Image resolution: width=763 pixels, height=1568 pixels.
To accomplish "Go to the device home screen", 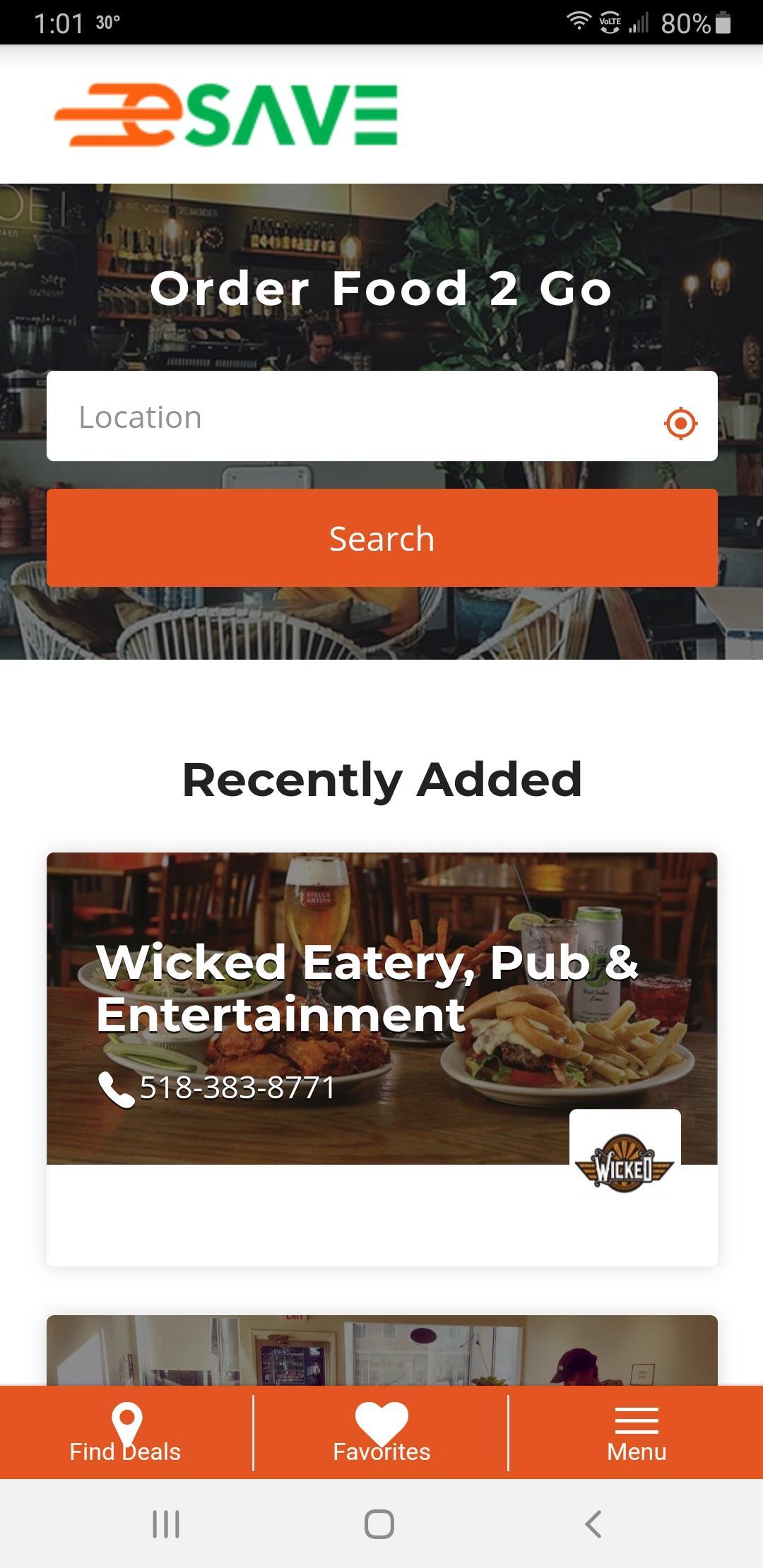I will (379, 1524).
